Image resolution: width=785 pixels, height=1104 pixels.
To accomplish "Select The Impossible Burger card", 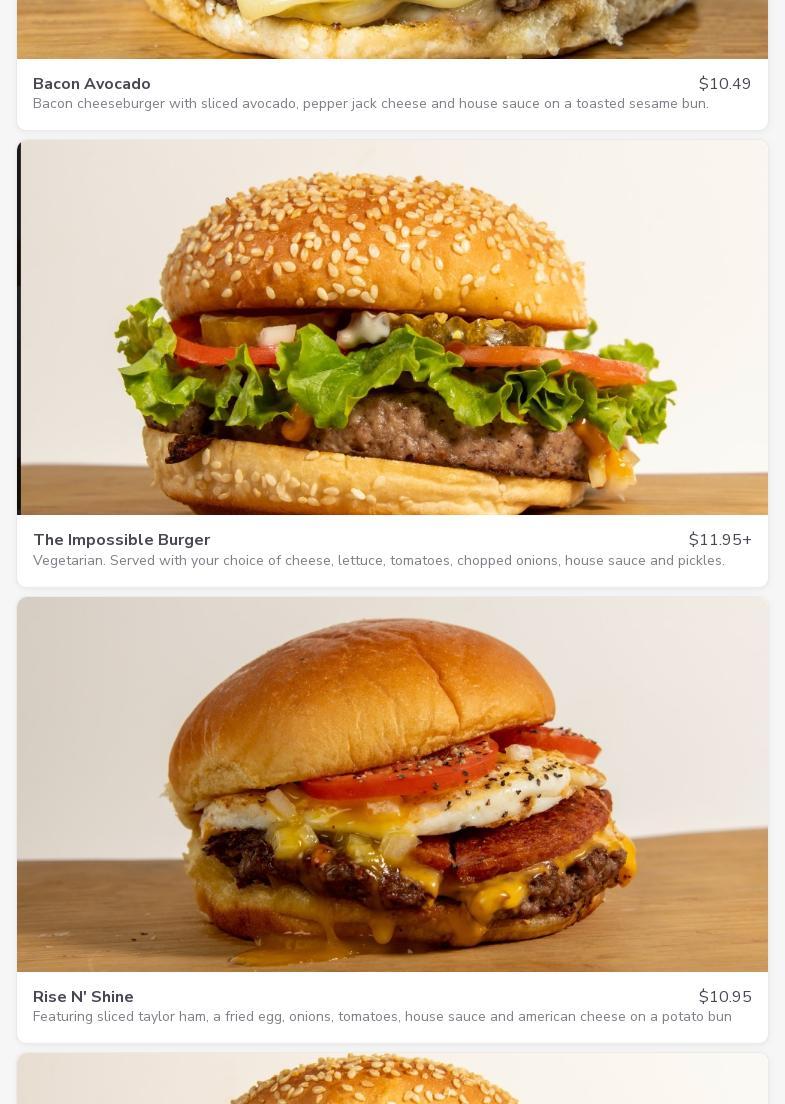I will coord(392,362).
